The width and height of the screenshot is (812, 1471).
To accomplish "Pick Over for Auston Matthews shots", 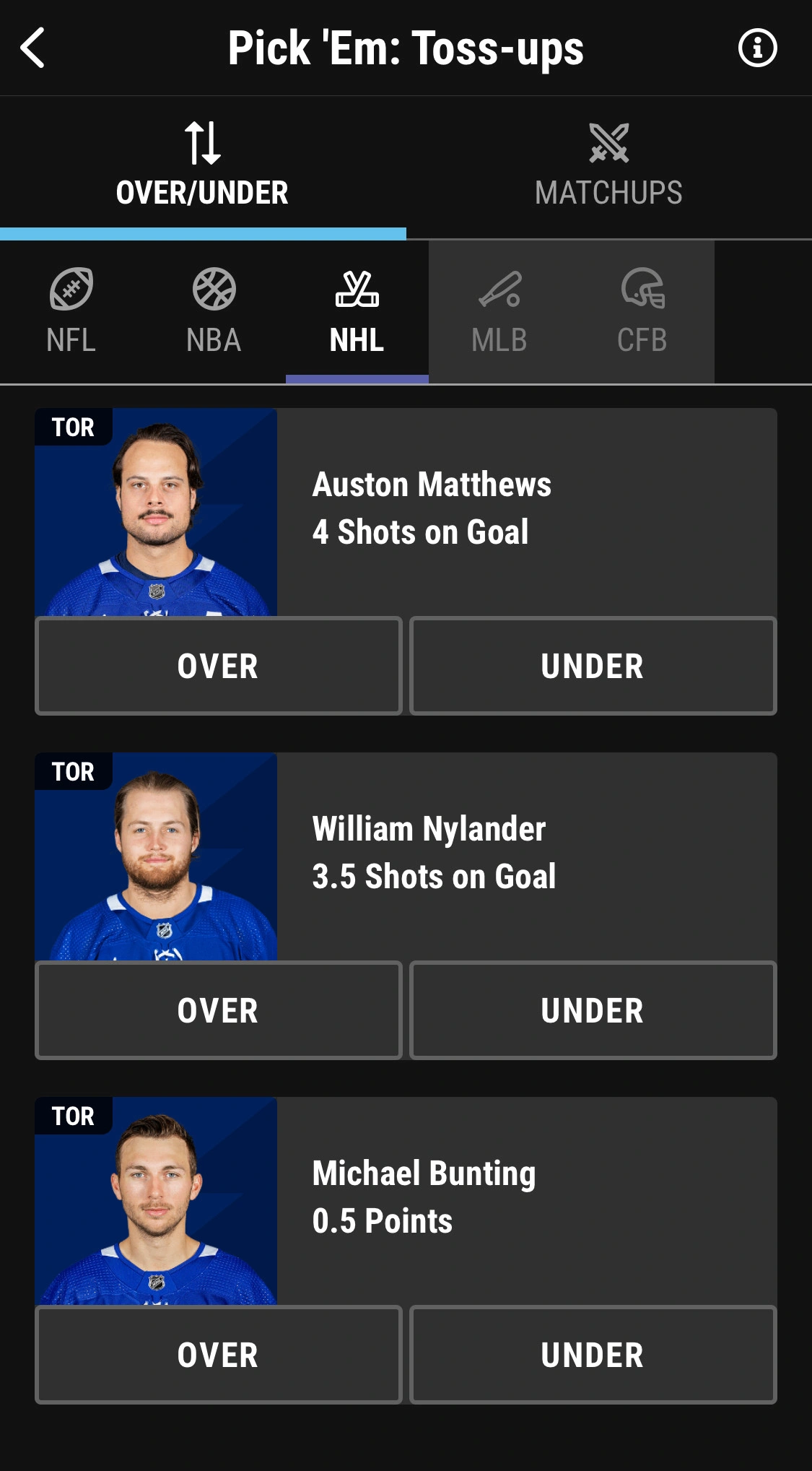I will point(218,666).
